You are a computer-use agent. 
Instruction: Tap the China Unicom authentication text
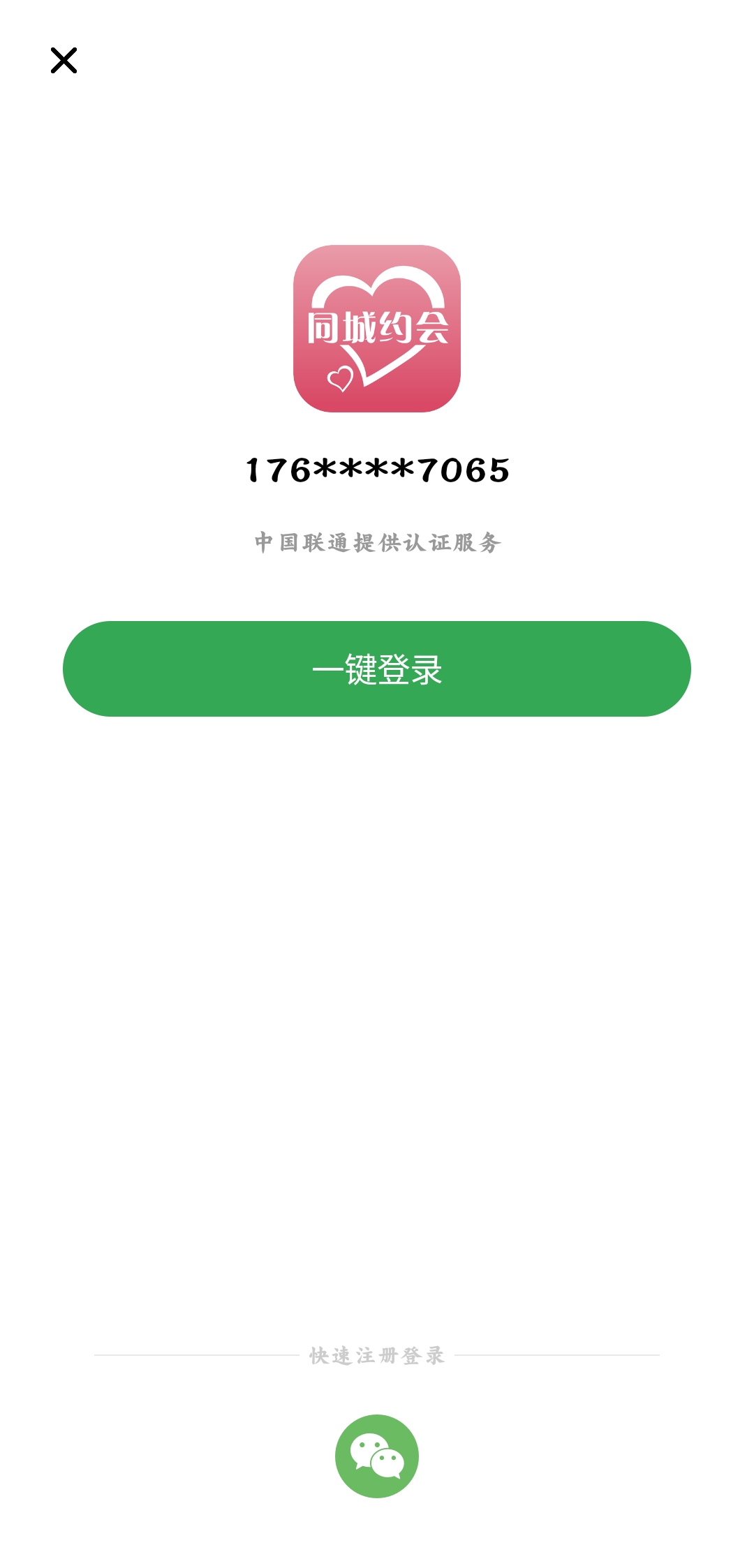point(377,542)
